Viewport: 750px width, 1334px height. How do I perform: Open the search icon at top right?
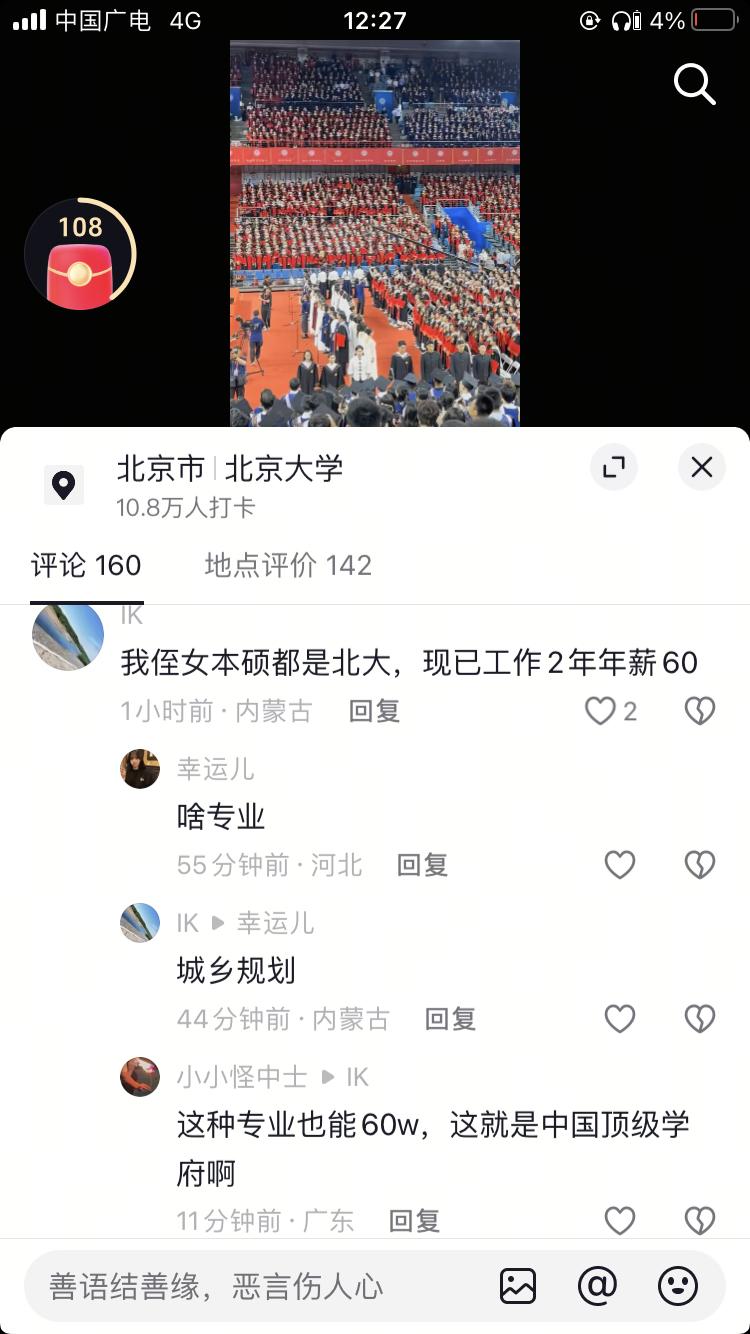click(694, 85)
